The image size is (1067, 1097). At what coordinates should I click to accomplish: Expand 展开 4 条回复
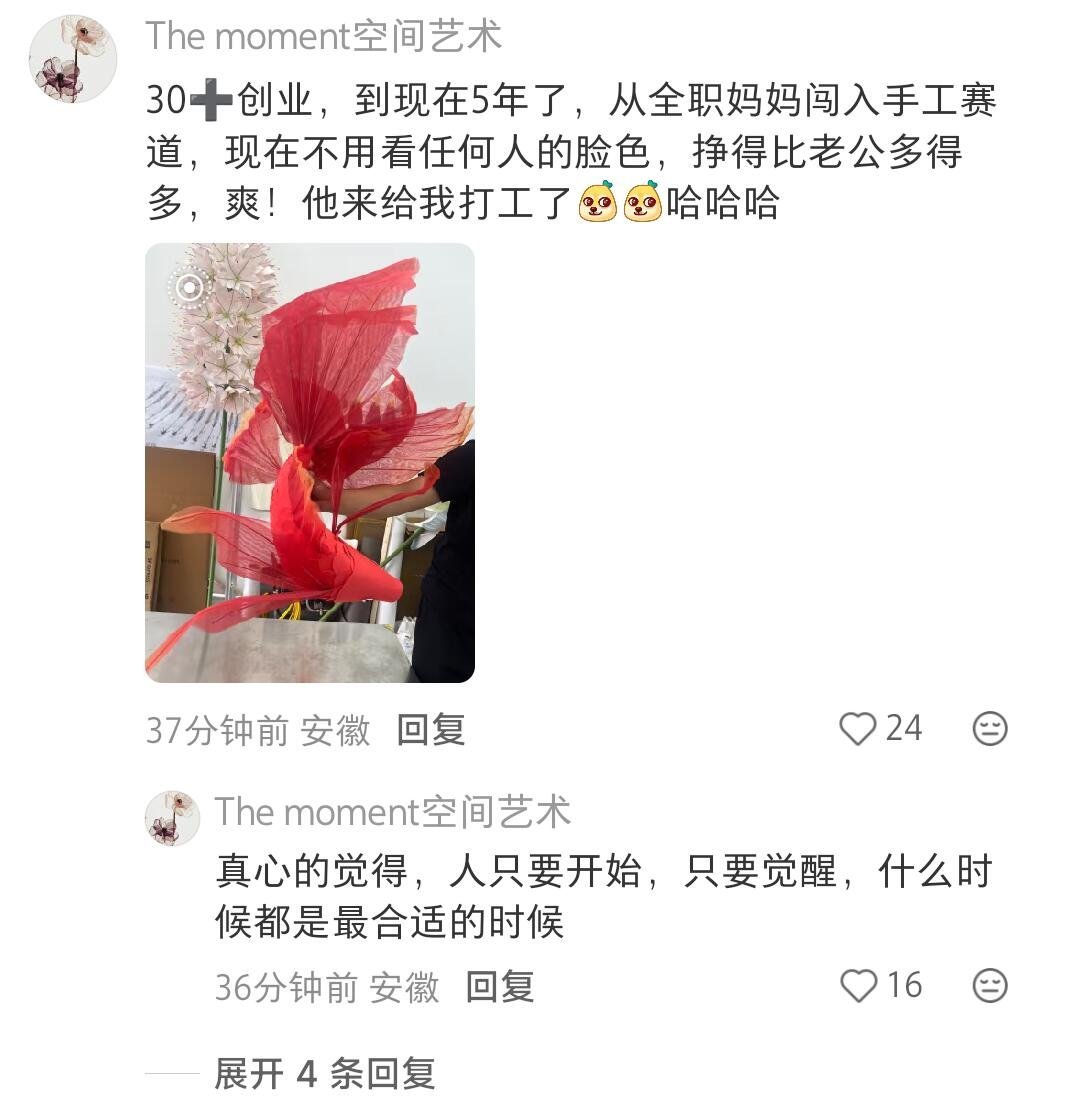click(325, 1074)
